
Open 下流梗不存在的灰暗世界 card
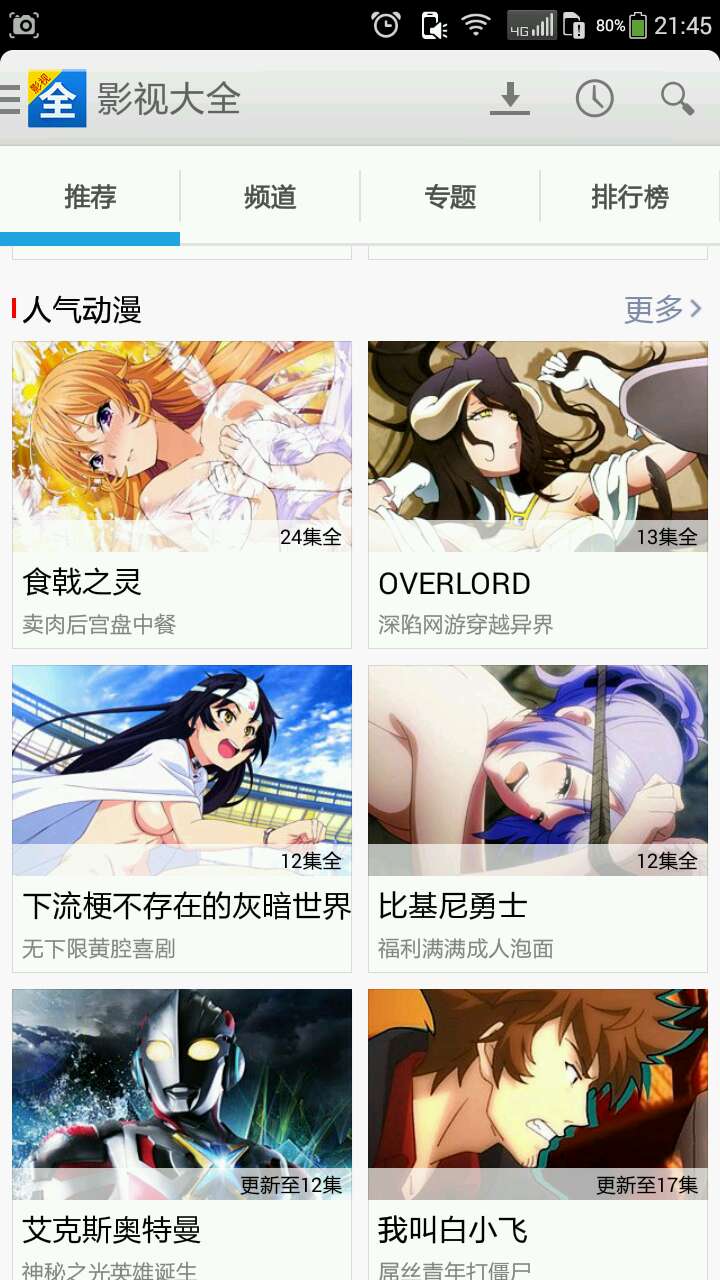pos(182,818)
